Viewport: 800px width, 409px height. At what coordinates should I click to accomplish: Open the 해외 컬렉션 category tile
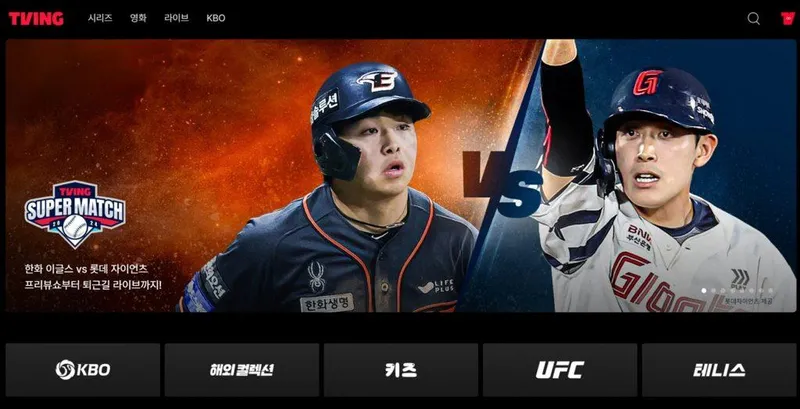[241, 370]
